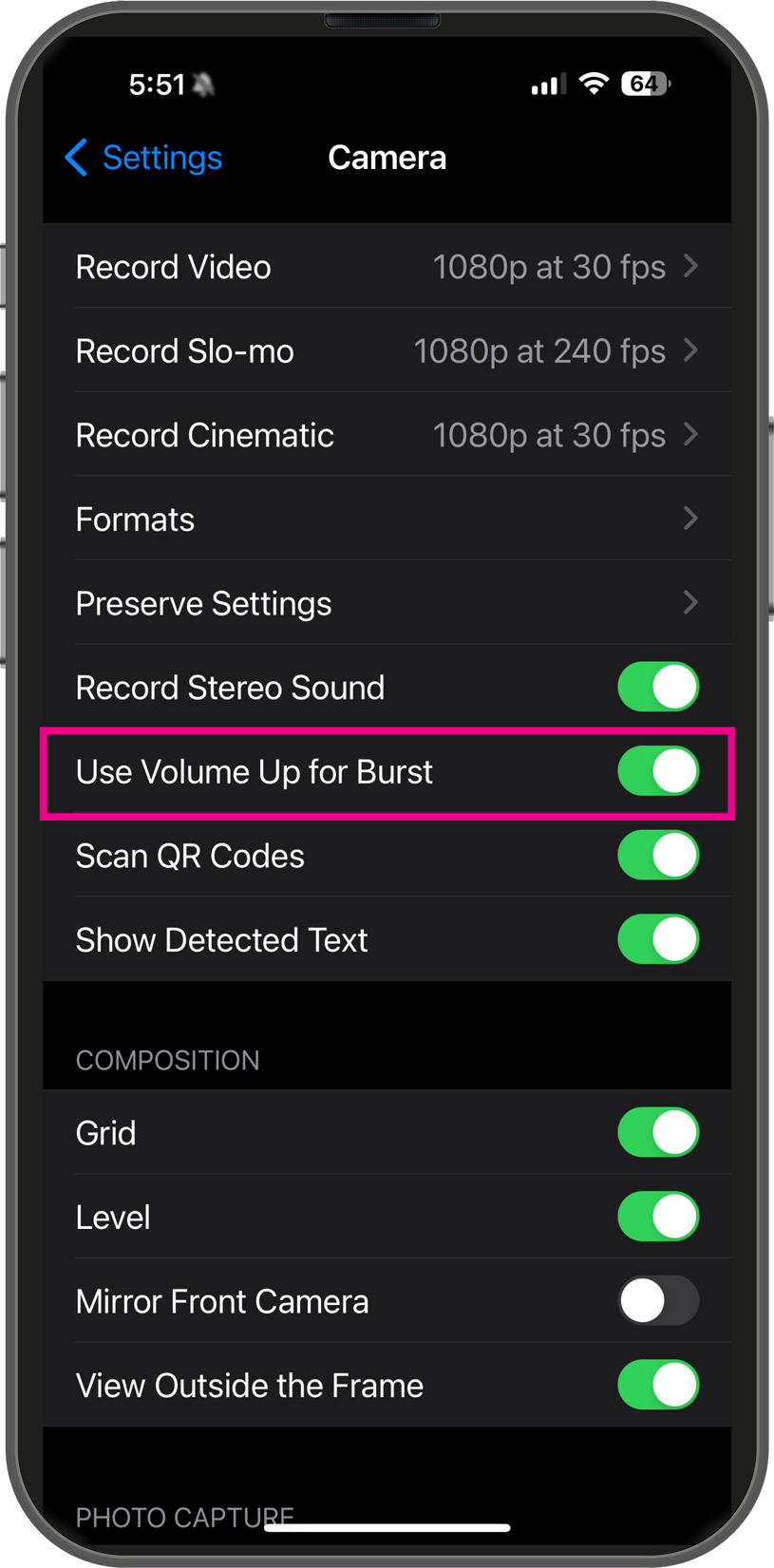
Task: Open Preserve Settings
Action: 387,603
